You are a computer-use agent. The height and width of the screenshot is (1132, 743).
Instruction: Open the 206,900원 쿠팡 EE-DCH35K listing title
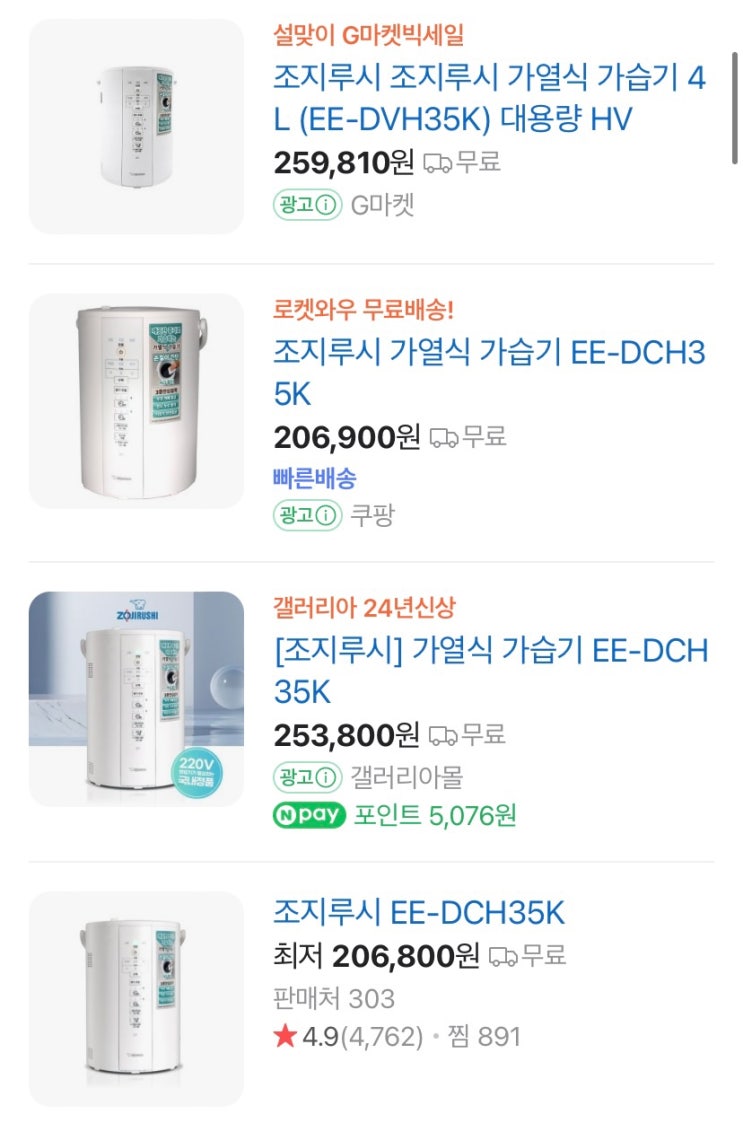(x=489, y=373)
